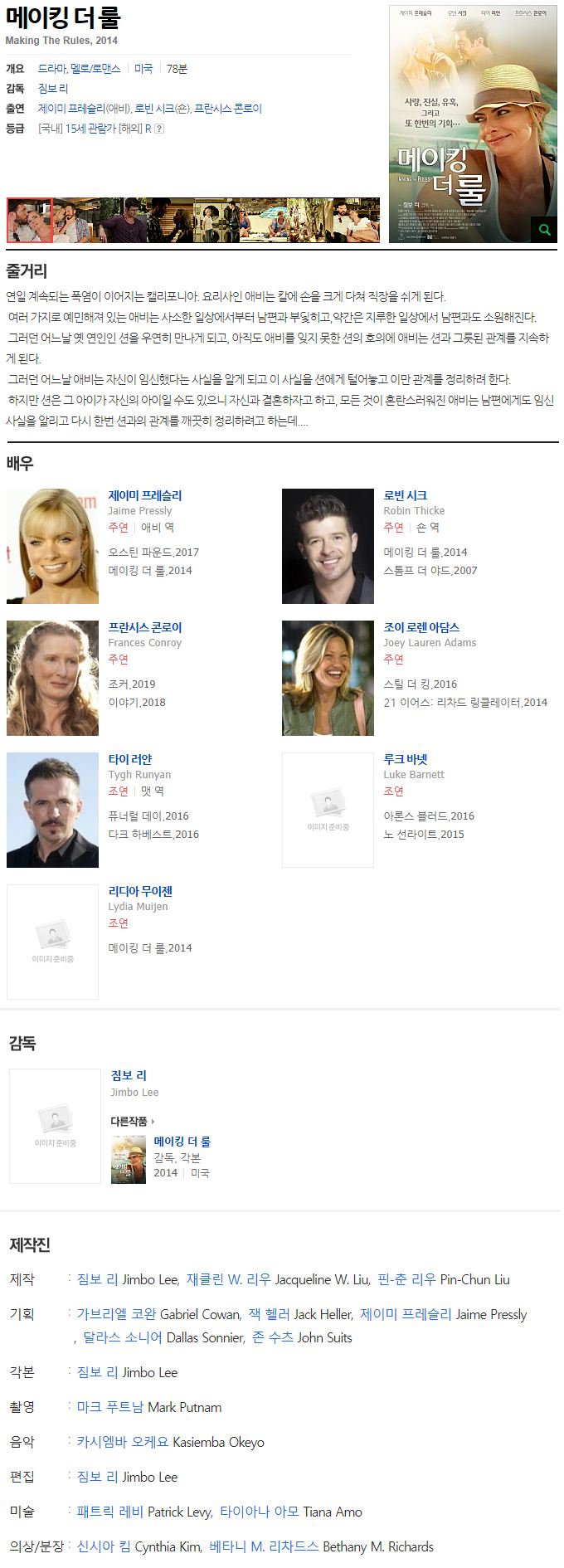Open 루크 바넷's profile link
Screen dimensions: 564x1568
point(405,759)
